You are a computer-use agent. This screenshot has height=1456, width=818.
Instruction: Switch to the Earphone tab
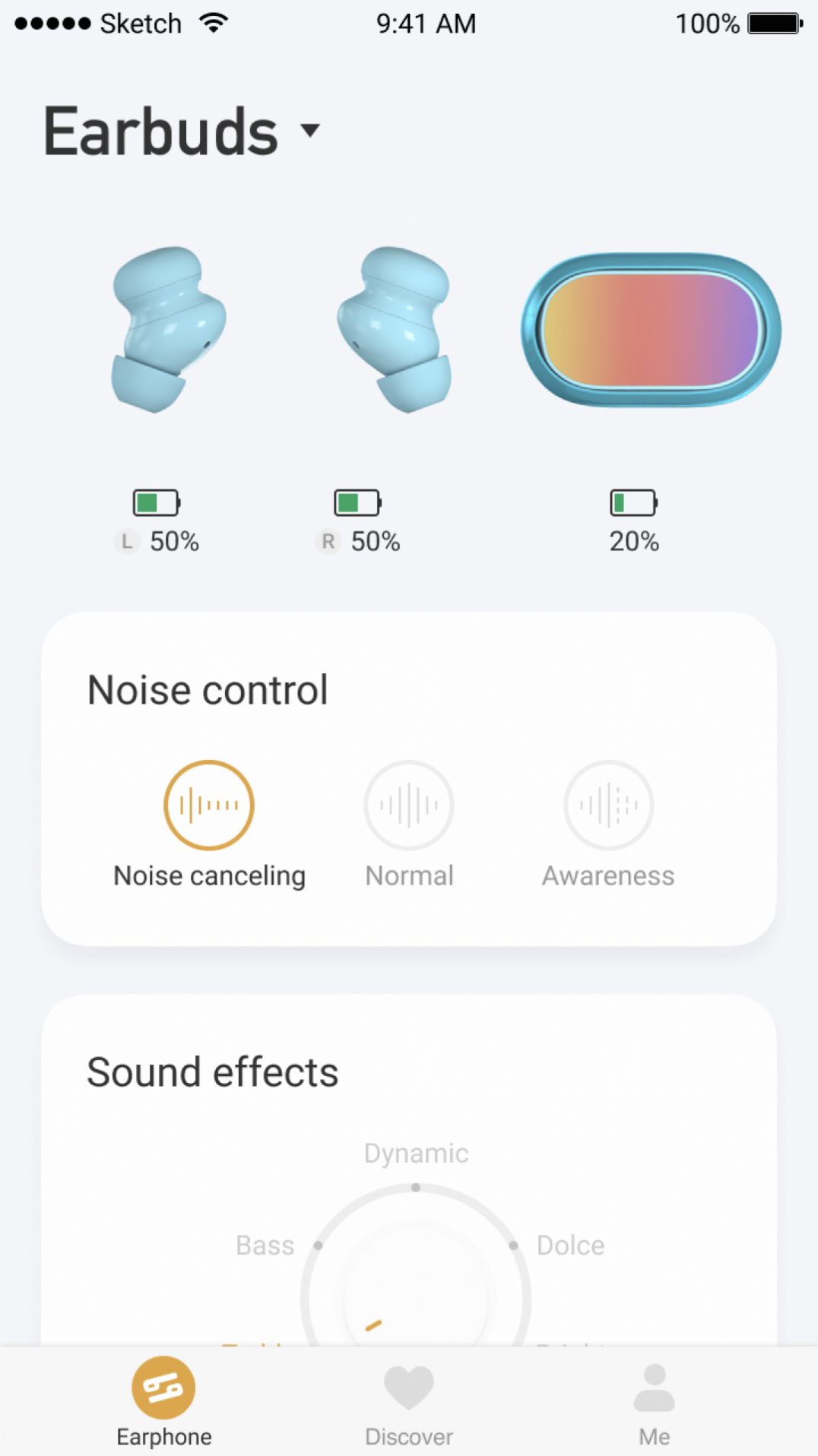163,1403
